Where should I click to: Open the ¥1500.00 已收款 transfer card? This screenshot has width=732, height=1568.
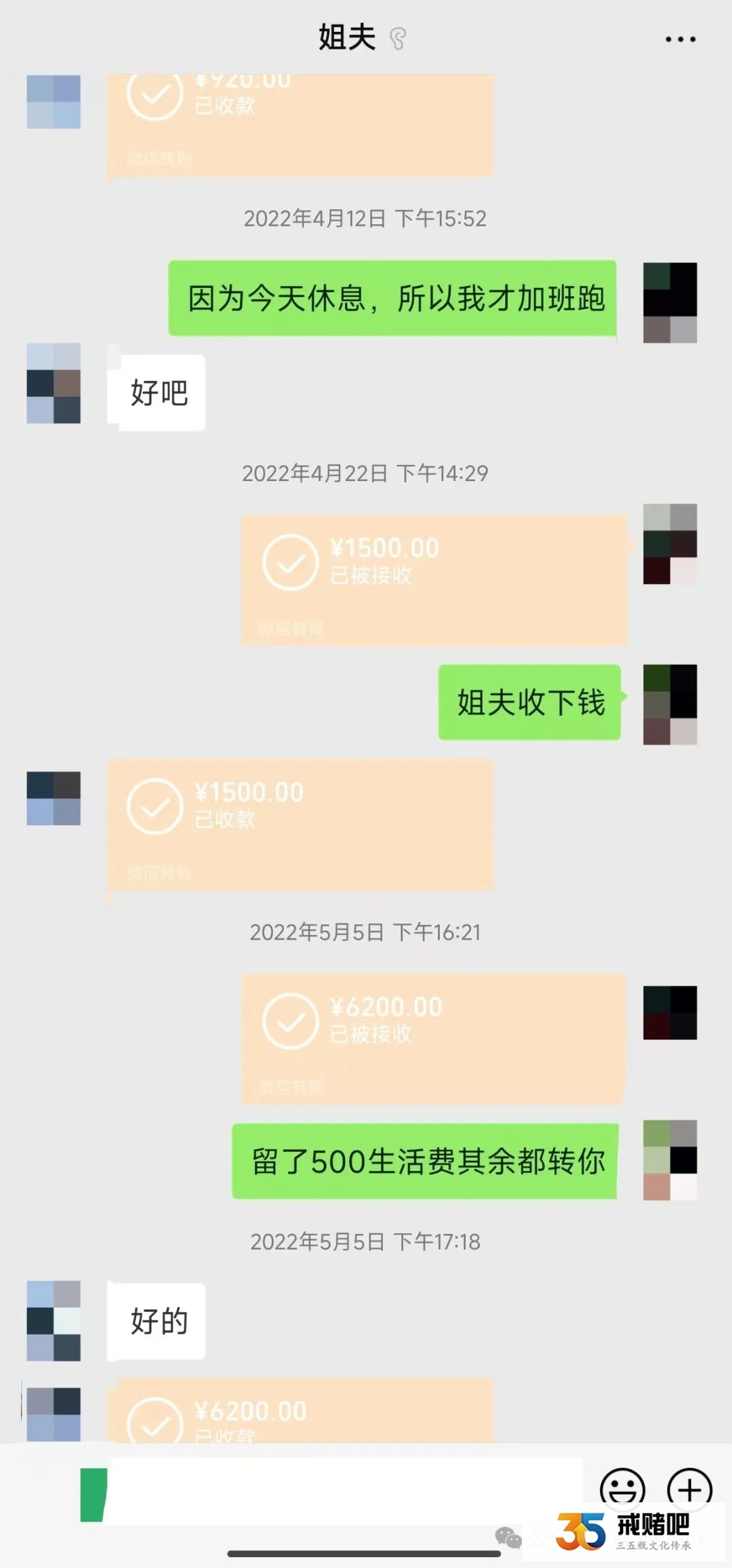pyautogui.click(x=300, y=823)
